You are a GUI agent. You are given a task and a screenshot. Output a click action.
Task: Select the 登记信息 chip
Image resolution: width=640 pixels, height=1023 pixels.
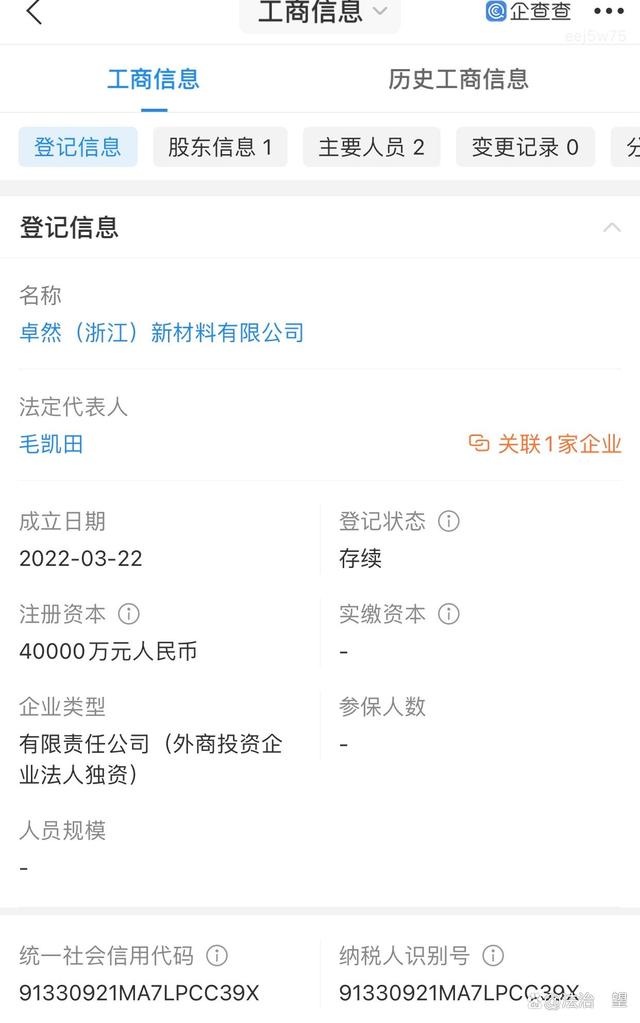(78, 147)
